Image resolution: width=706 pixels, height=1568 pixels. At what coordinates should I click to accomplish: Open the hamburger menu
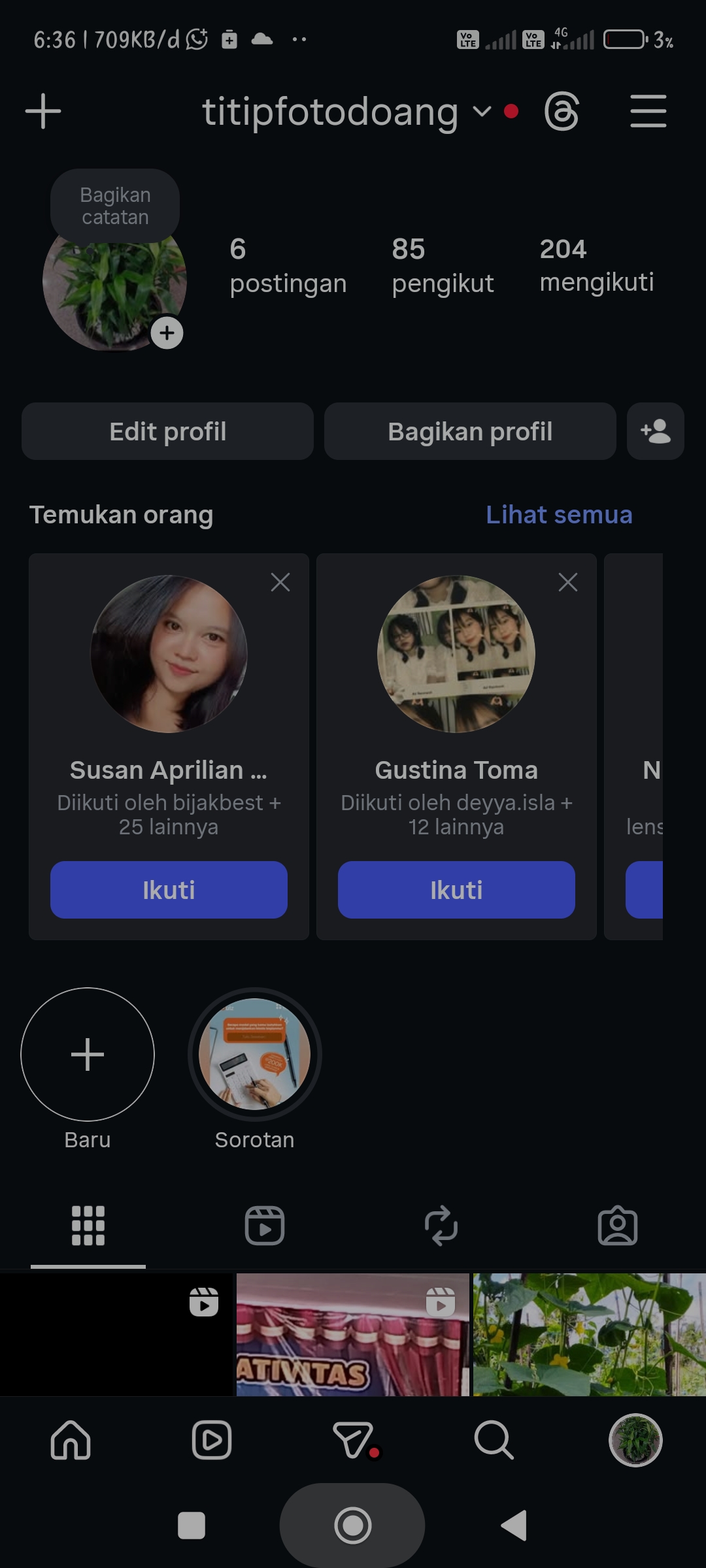point(648,112)
